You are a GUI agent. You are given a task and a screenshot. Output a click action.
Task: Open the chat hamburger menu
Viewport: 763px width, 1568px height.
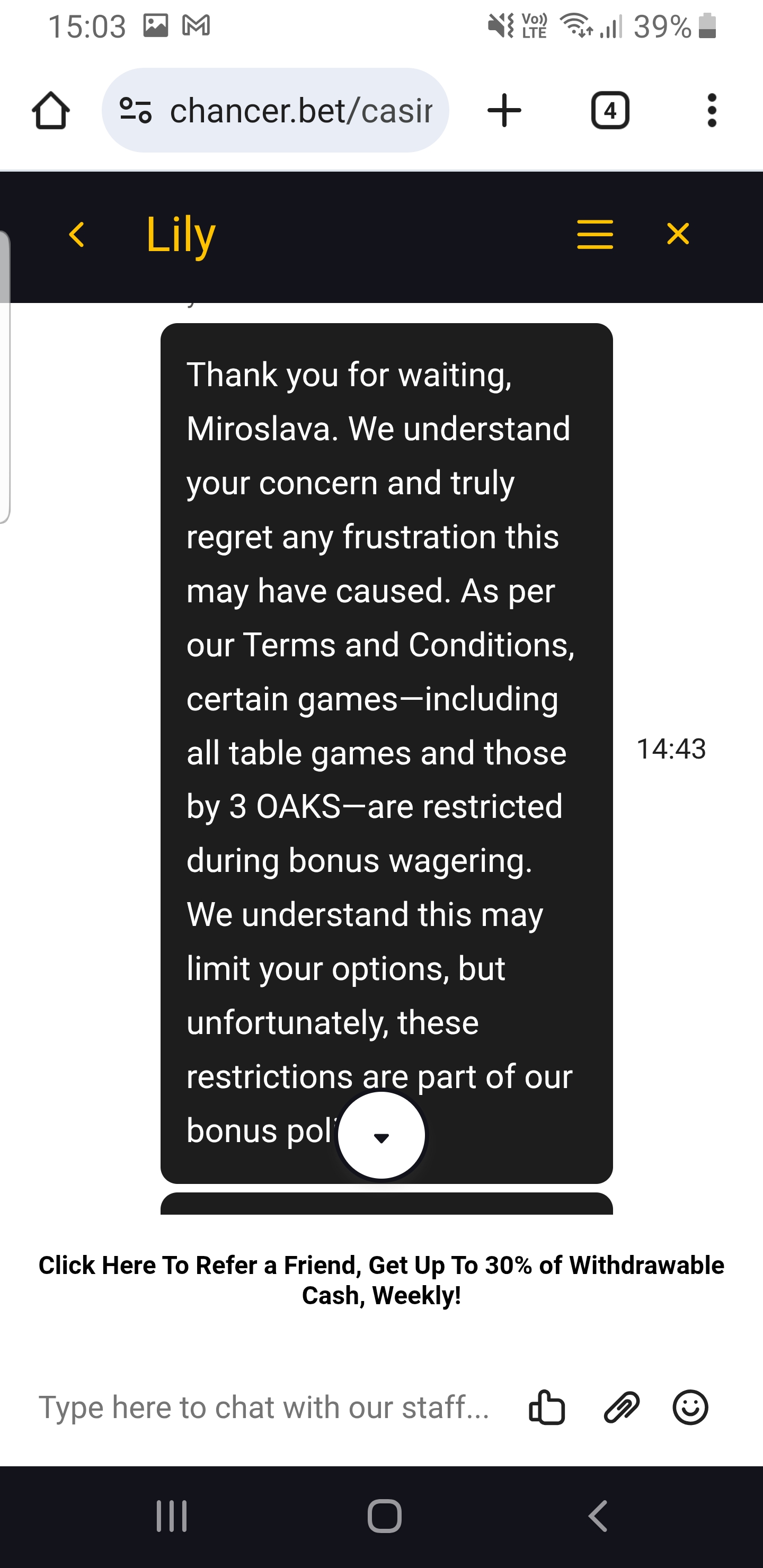[x=595, y=234]
